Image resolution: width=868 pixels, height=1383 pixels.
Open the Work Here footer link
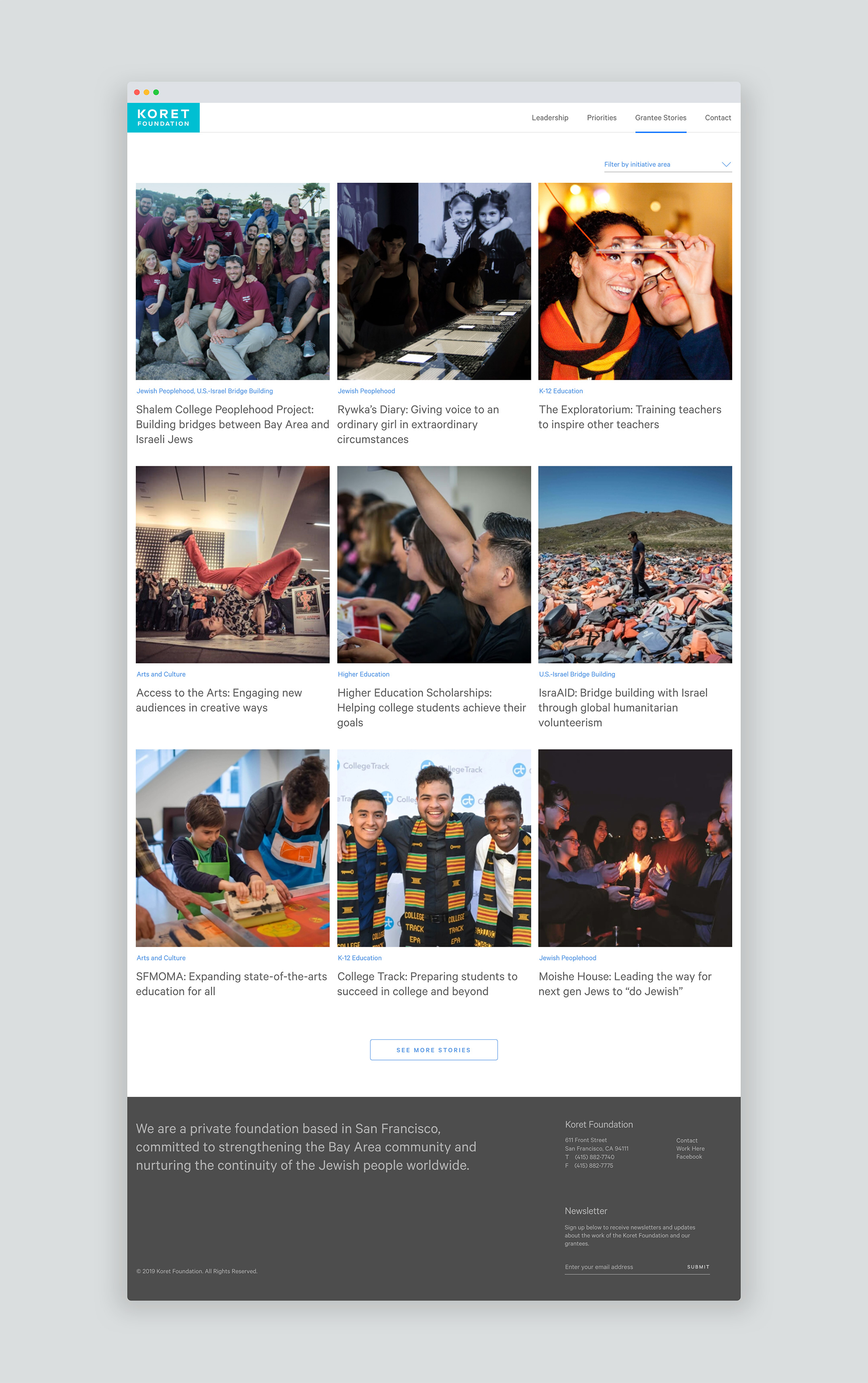(x=690, y=1148)
